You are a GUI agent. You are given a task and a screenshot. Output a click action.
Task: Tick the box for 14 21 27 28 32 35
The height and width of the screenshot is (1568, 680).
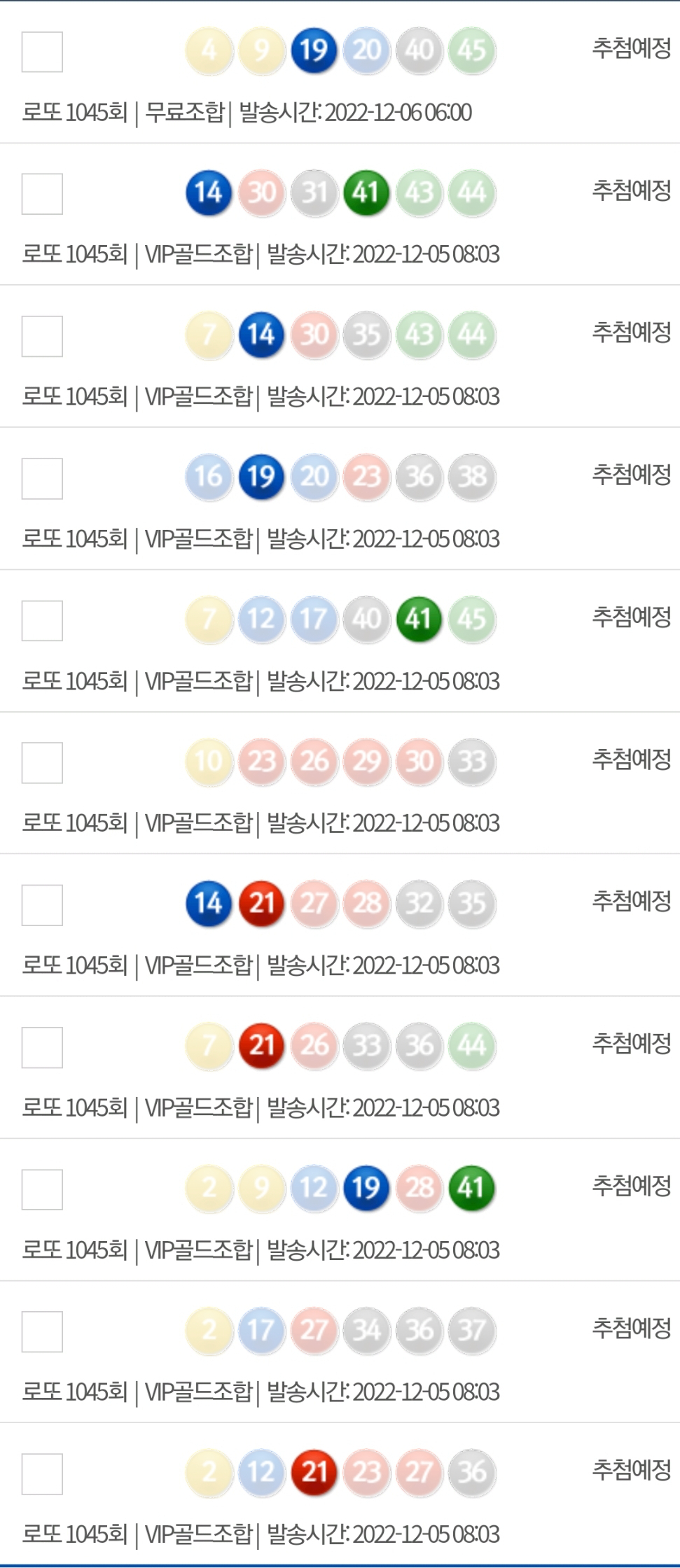point(42,905)
